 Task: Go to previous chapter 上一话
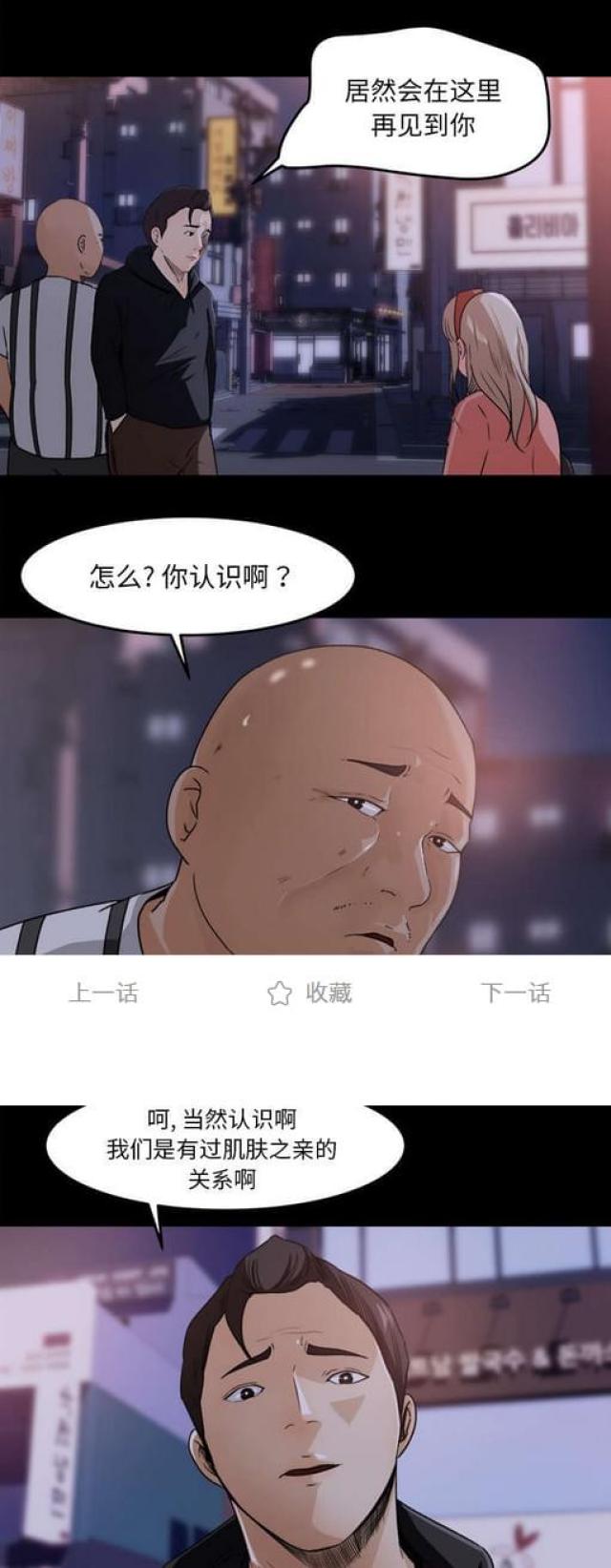click(x=103, y=993)
